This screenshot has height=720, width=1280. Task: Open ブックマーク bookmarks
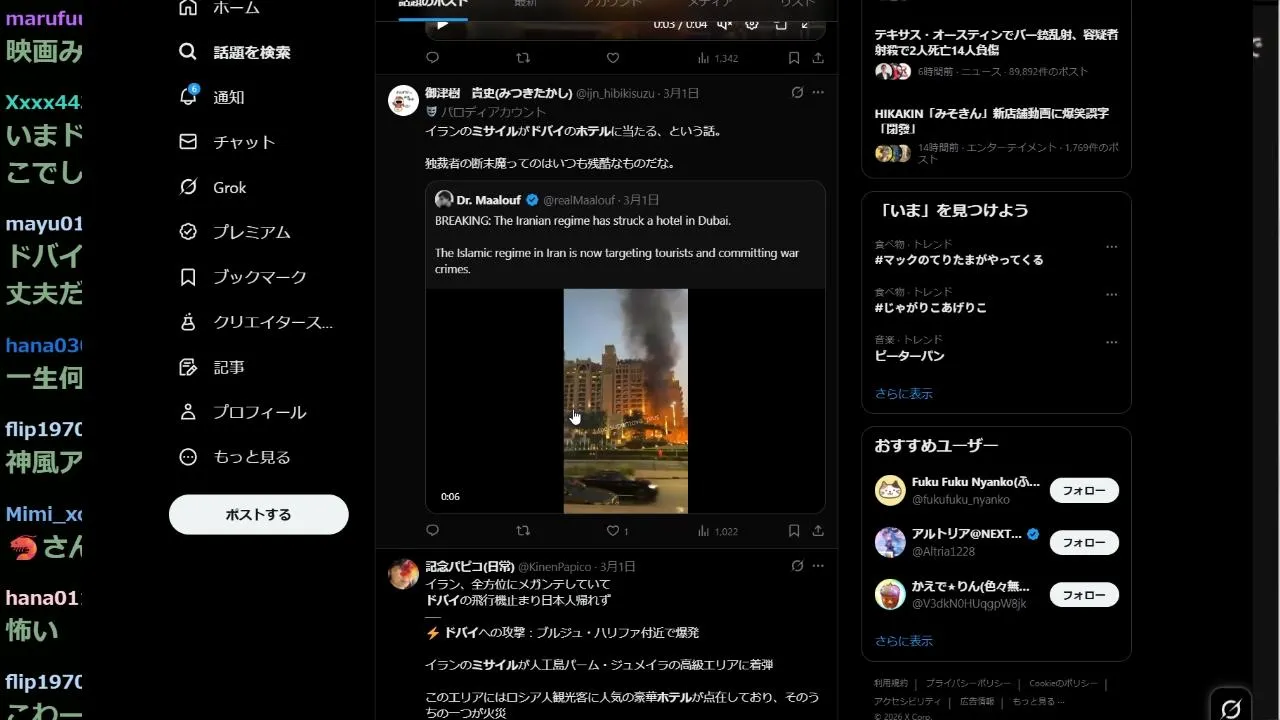click(259, 277)
